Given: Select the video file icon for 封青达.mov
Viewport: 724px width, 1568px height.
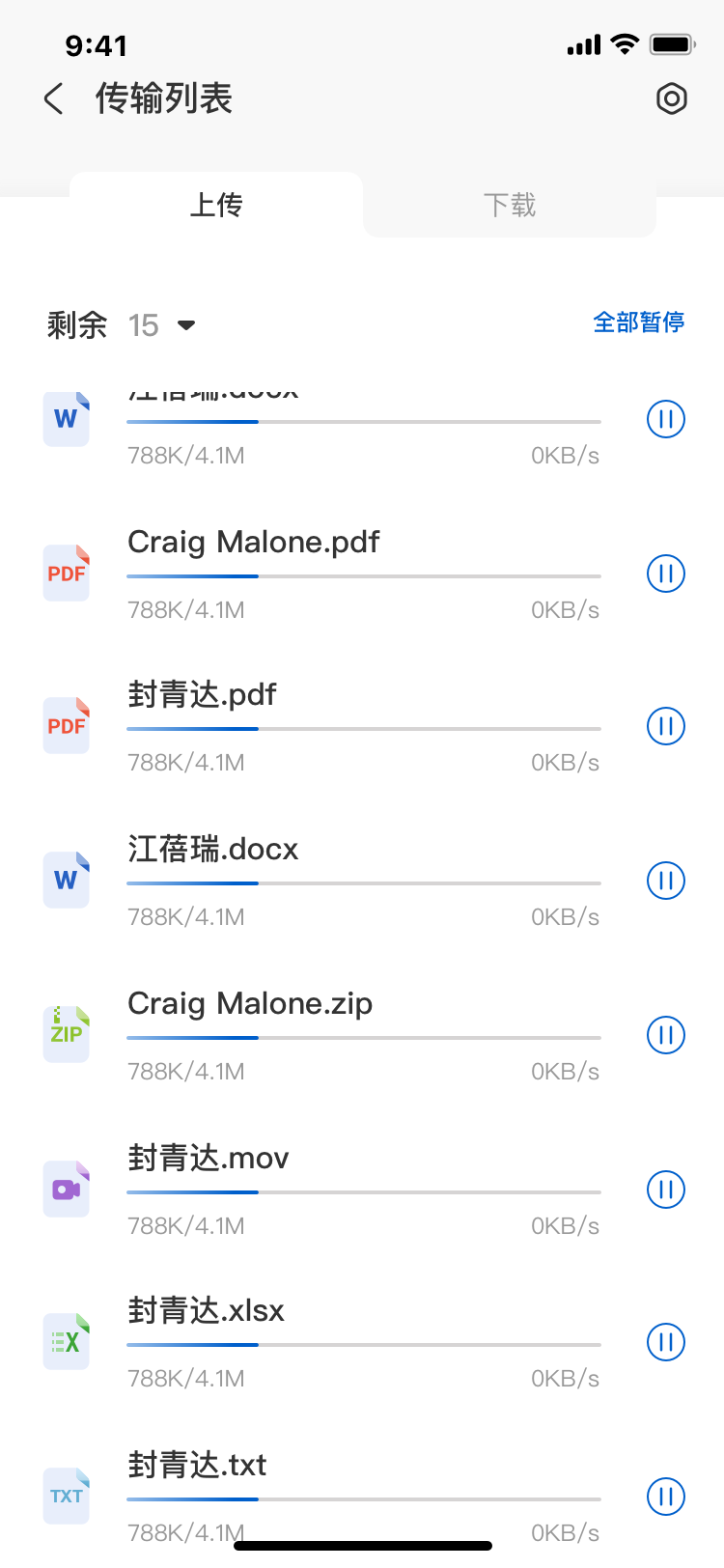Looking at the screenshot, I should tap(66, 1189).
